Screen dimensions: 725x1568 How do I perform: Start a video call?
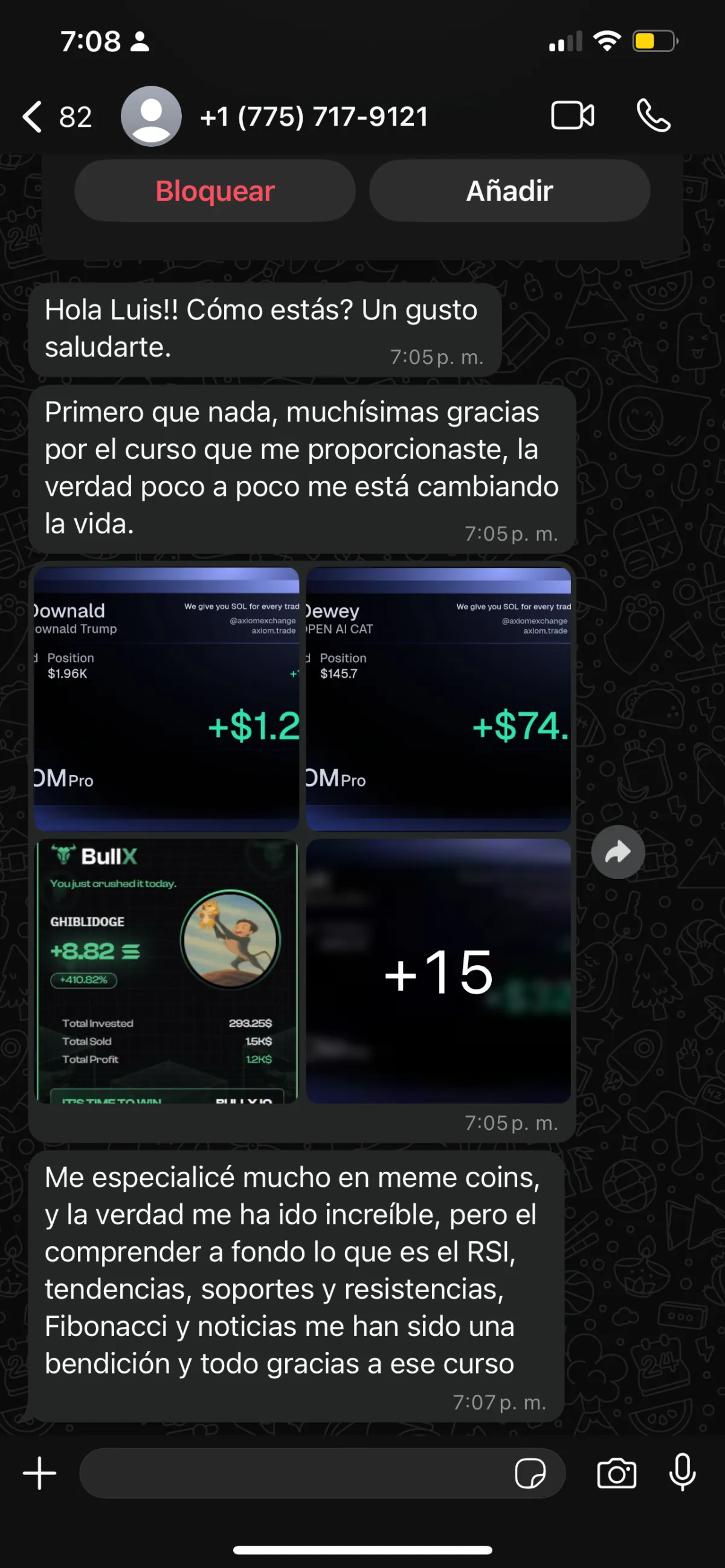(x=572, y=115)
